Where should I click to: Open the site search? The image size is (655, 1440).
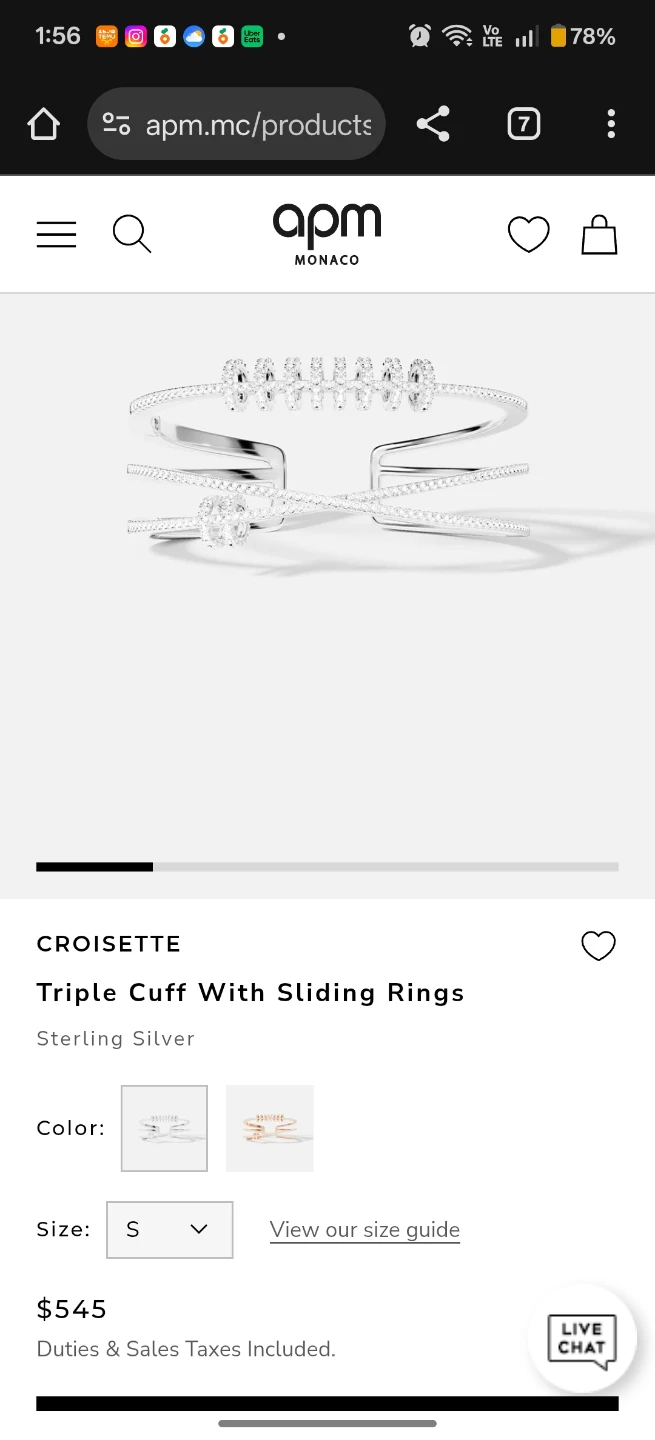click(x=132, y=234)
